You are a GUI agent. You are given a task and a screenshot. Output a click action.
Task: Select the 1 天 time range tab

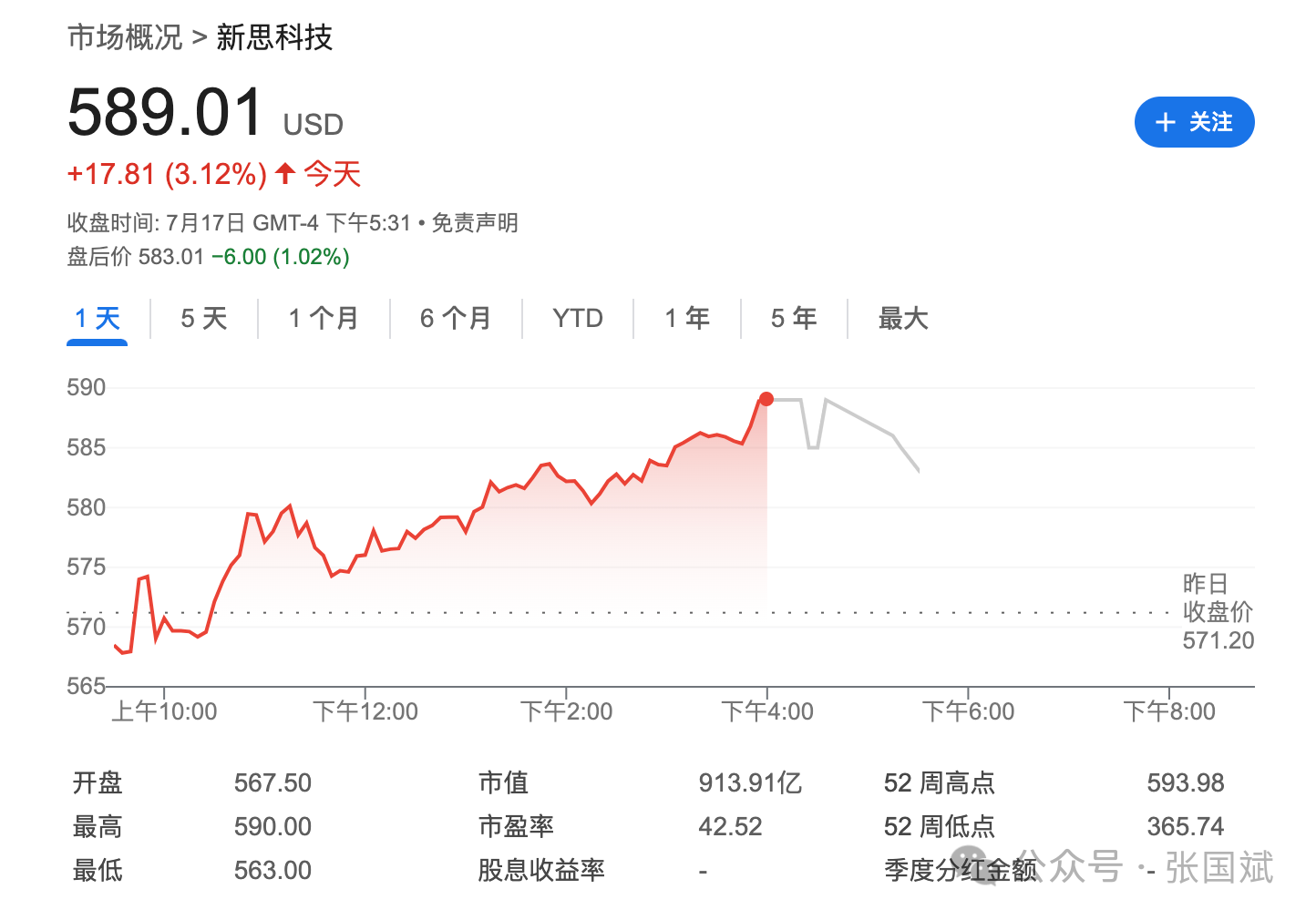(x=98, y=319)
